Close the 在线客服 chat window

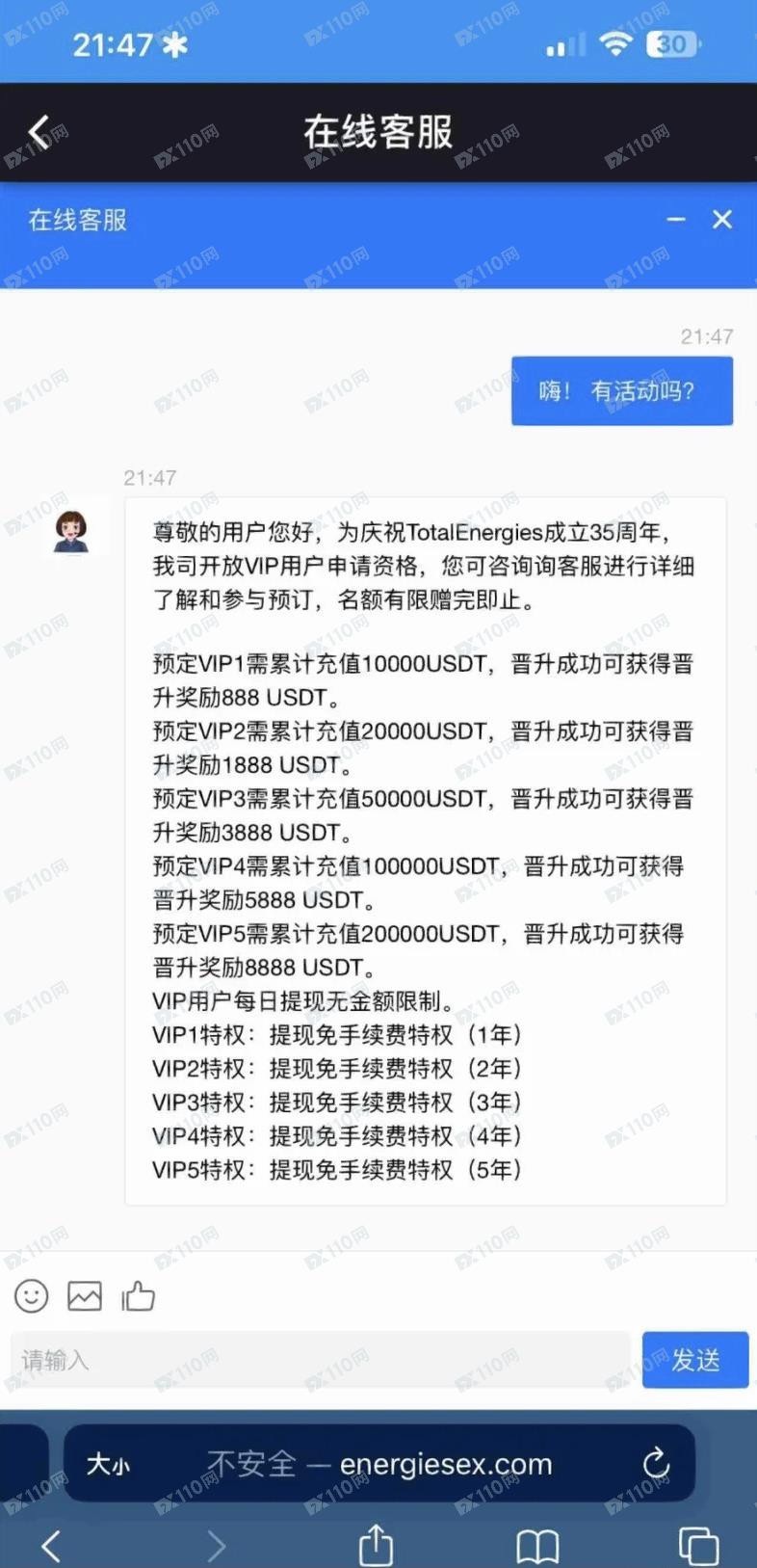point(722,220)
